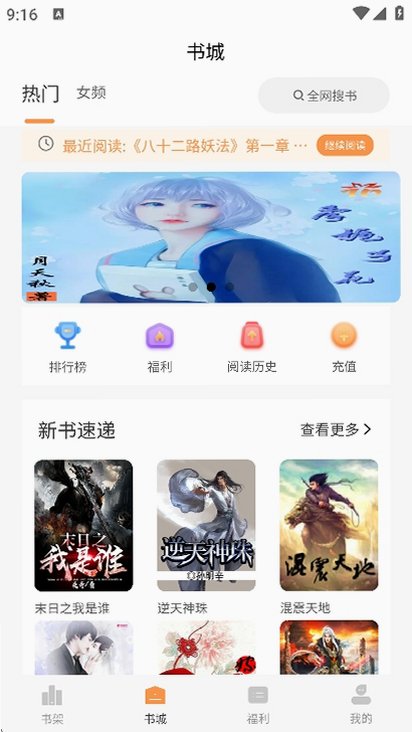Open the 全网搜书 search box
Image resolution: width=412 pixels, height=732 pixels.
tap(324, 95)
